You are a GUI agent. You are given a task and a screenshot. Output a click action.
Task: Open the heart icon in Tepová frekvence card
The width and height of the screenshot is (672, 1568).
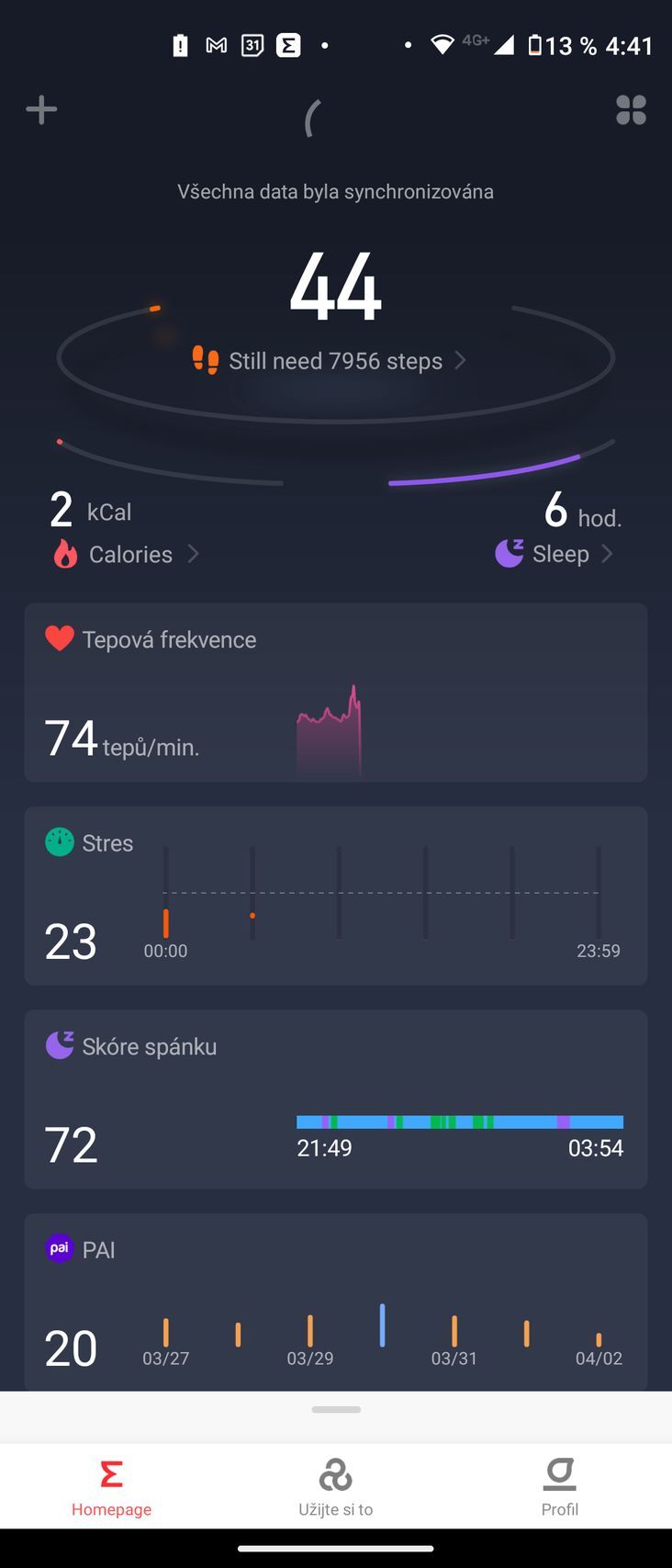tap(59, 638)
